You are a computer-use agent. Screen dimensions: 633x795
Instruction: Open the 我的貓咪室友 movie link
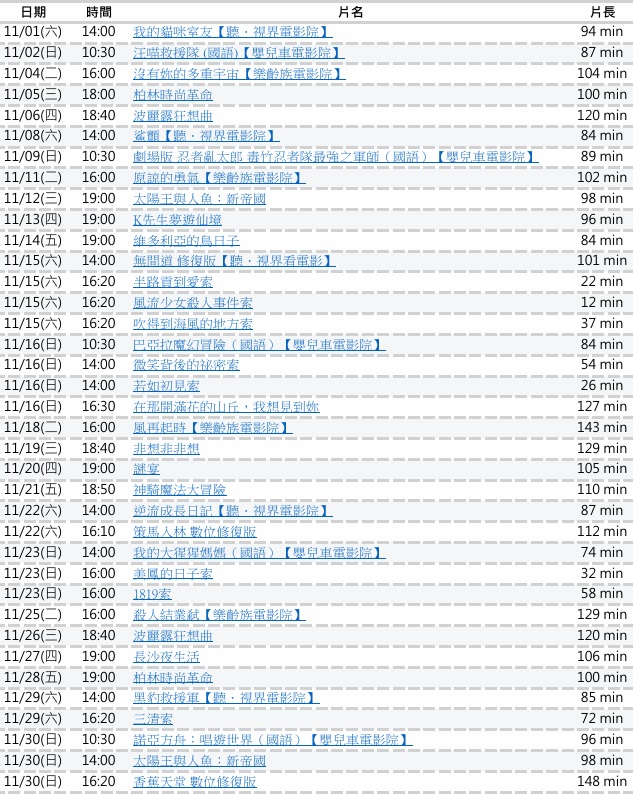(x=231, y=32)
